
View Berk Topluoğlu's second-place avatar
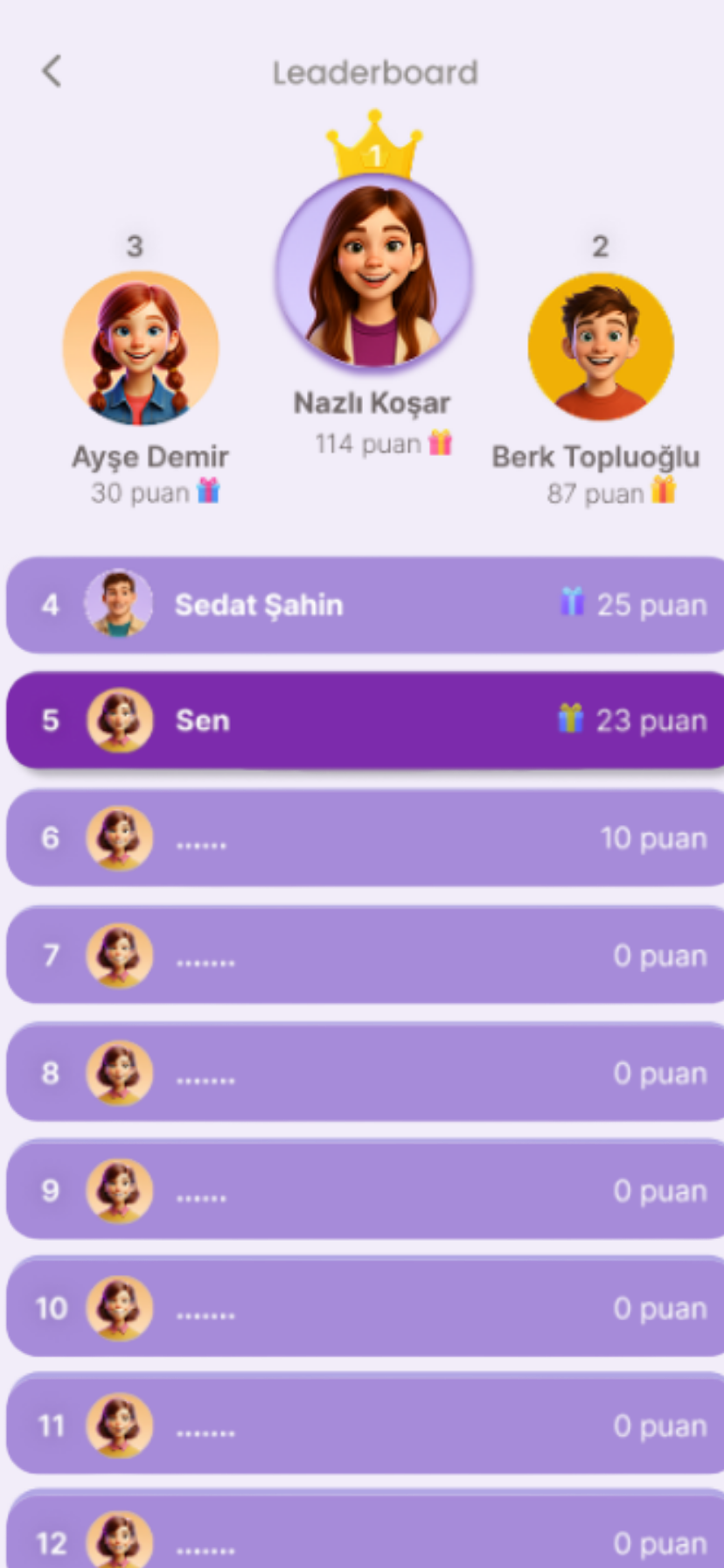click(601, 346)
